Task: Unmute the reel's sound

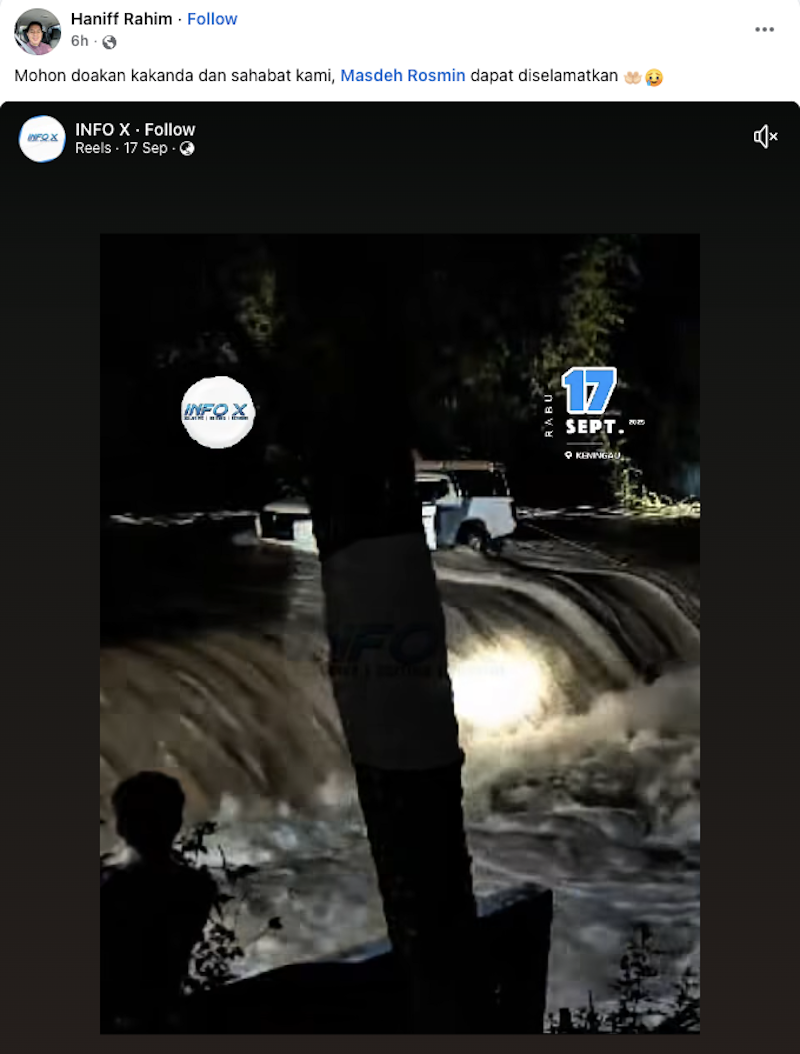Action: click(x=765, y=137)
